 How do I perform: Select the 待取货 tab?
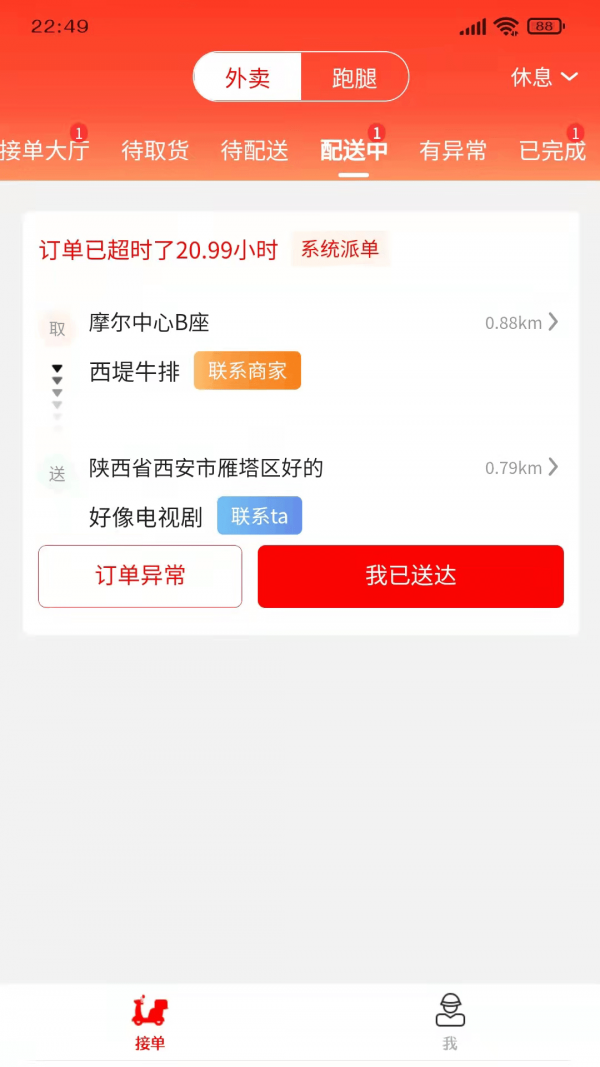[x=155, y=151]
